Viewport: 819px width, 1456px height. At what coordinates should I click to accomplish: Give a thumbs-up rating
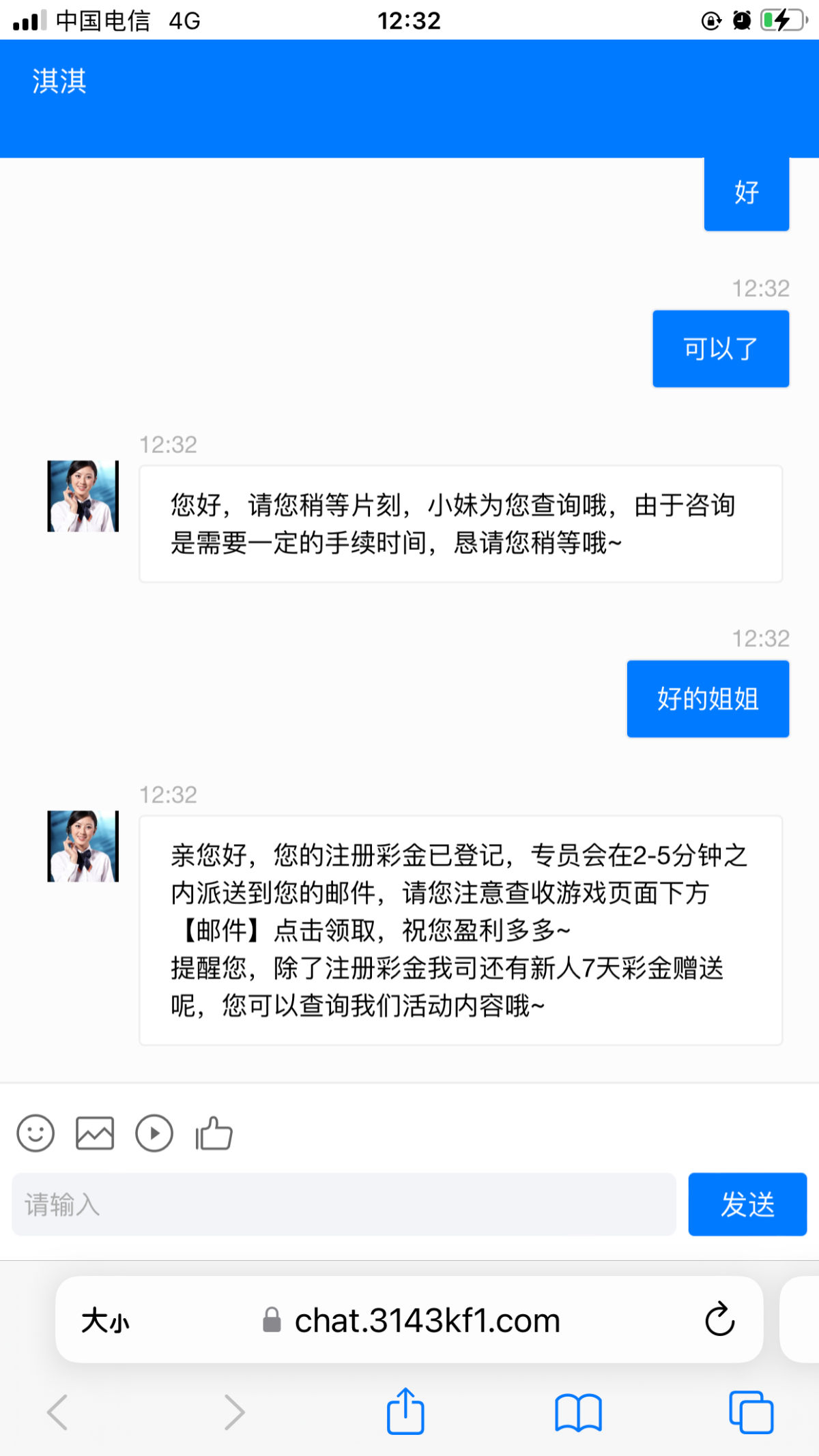pyautogui.click(x=214, y=1133)
